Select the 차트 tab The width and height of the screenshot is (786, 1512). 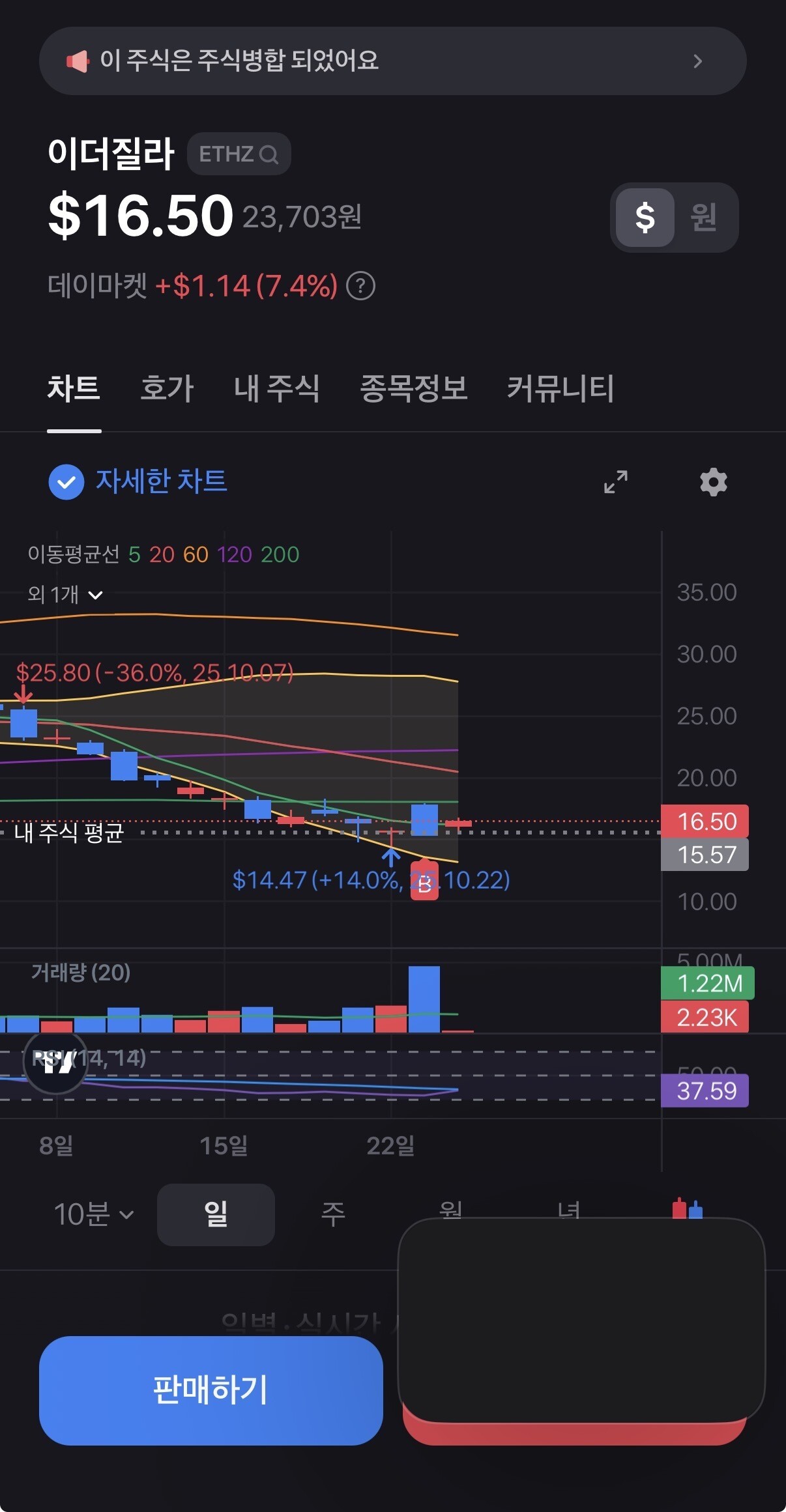click(74, 389)
